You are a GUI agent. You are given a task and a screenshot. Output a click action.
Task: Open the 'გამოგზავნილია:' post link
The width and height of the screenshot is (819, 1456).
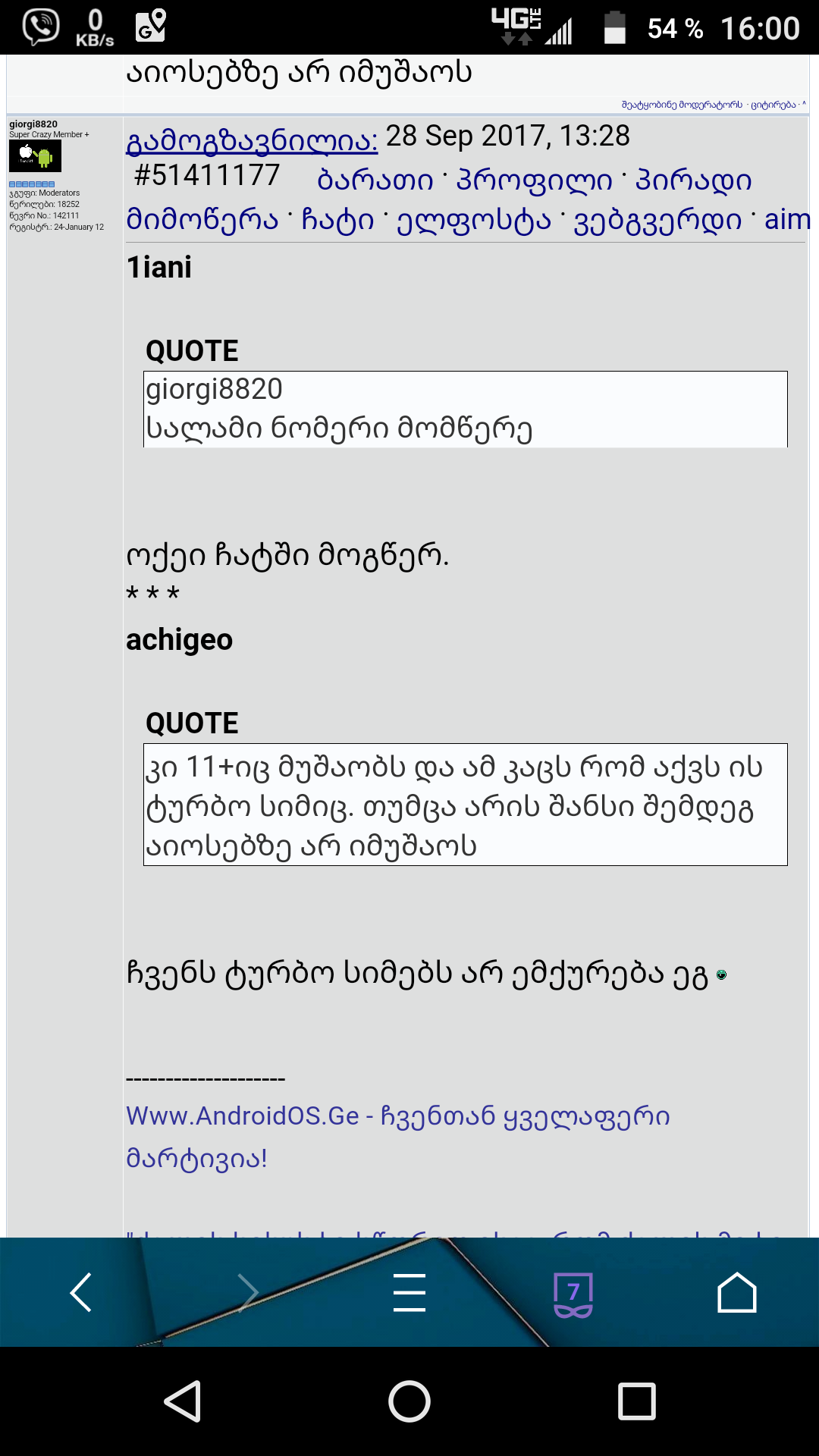[x=252, y=139]
